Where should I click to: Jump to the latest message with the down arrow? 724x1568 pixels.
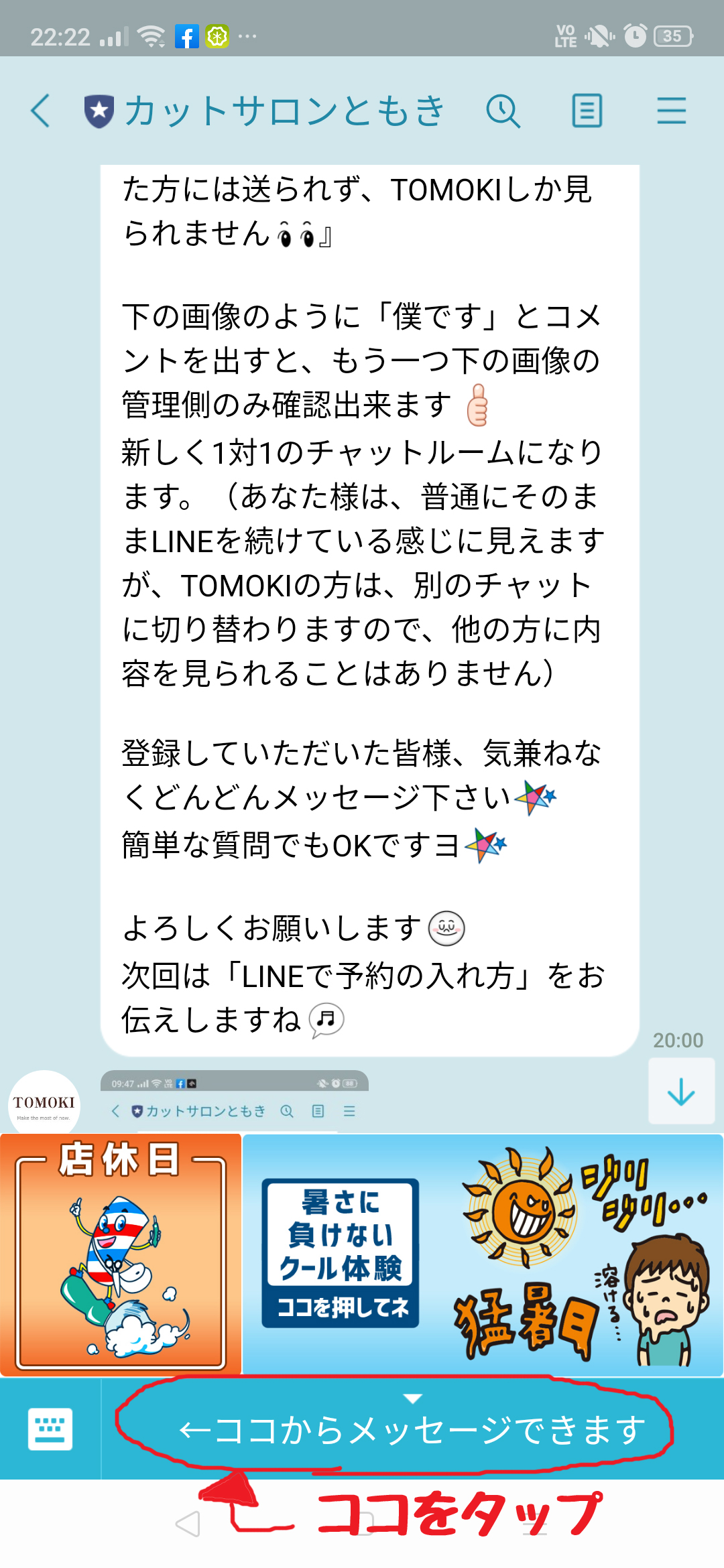(x=681, y=1092)
